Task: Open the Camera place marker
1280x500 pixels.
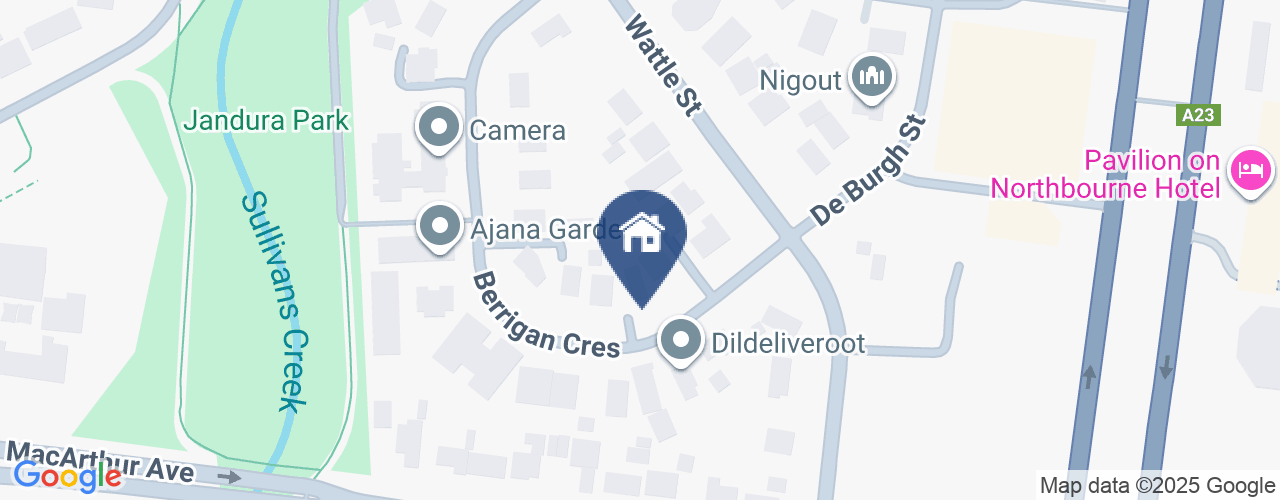Action: 438,129
